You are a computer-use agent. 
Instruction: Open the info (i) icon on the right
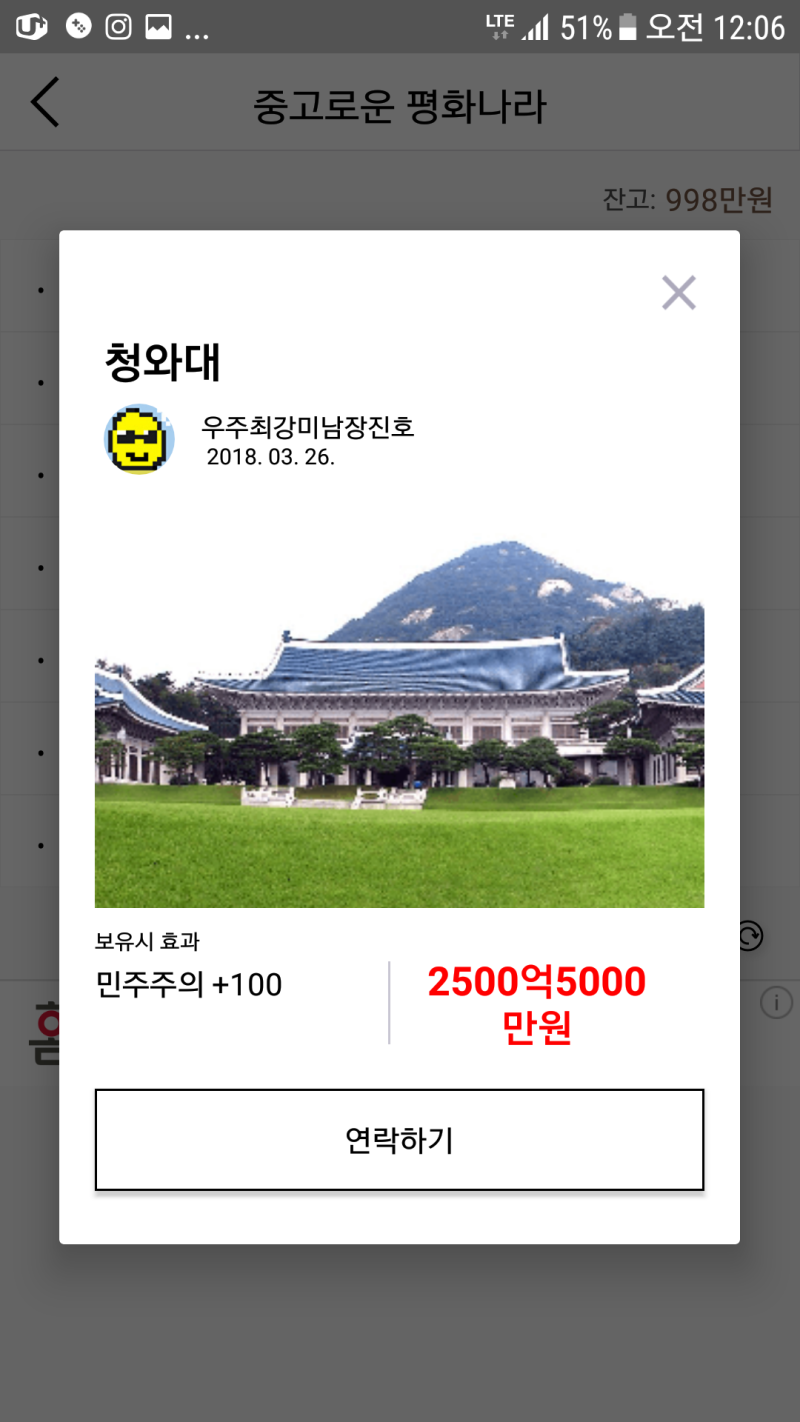(x=776, y=1003)
